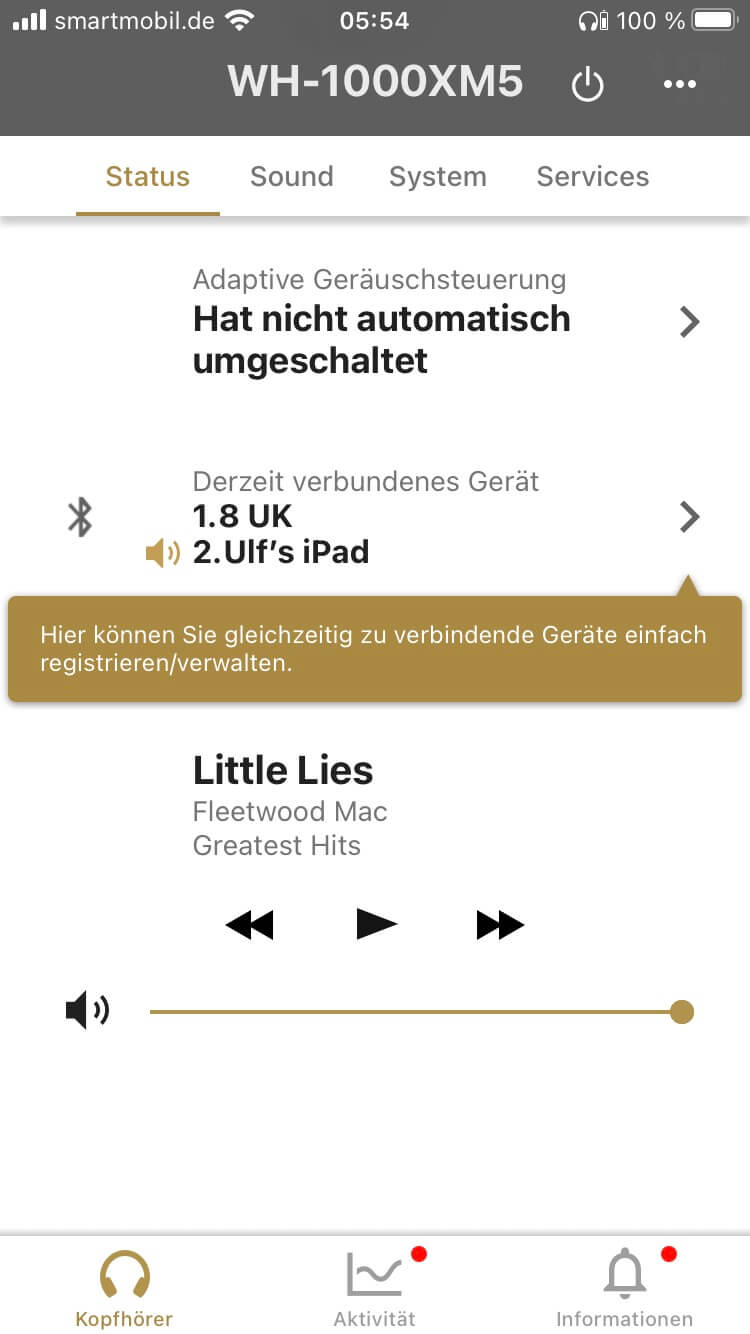Go to the Kopfhörer tab

click(124, 1286)
